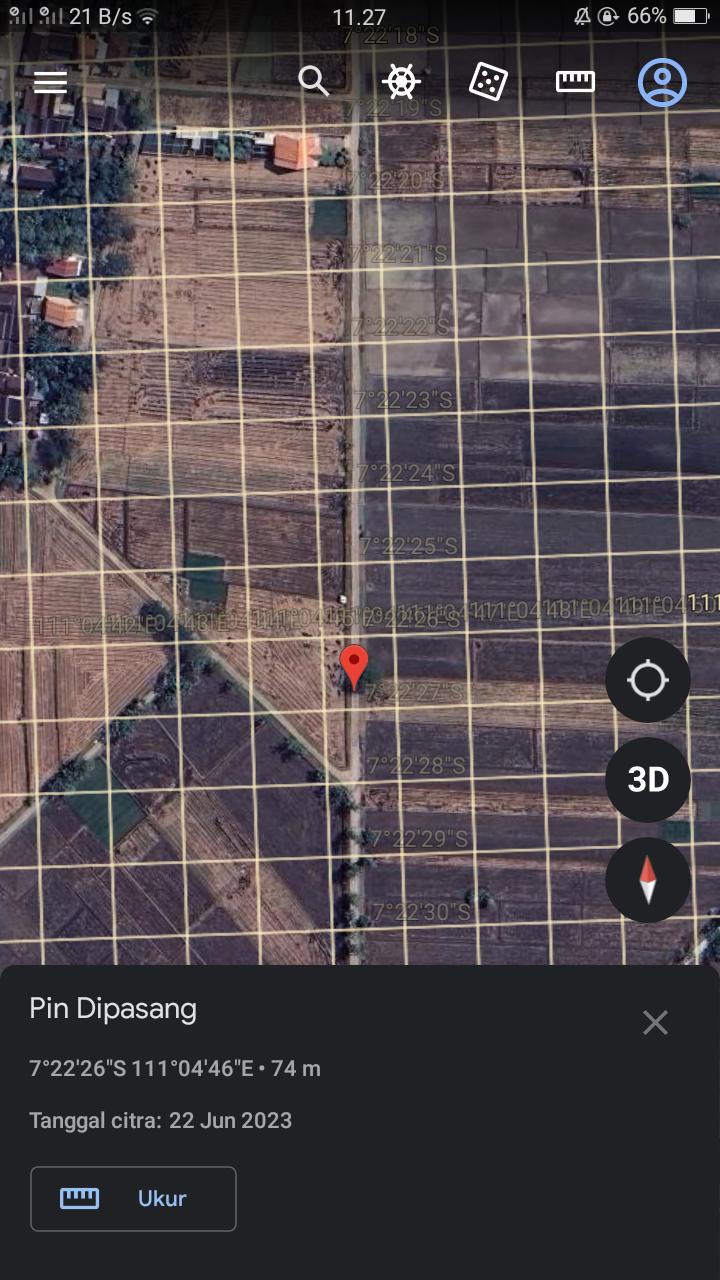Open the hamburger menu
720x1280 pixels.
pyautogui.click(x=50, y=82)
